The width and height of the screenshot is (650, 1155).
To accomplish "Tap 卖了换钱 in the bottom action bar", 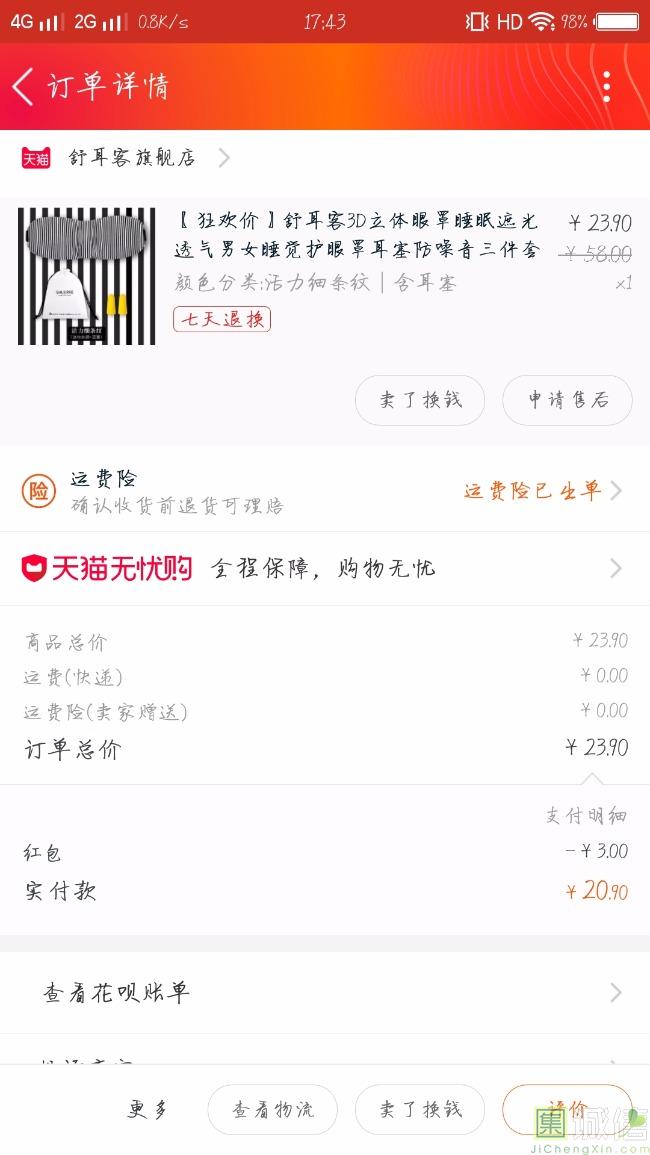I will pyautogui.click(x=420, y=1109).
